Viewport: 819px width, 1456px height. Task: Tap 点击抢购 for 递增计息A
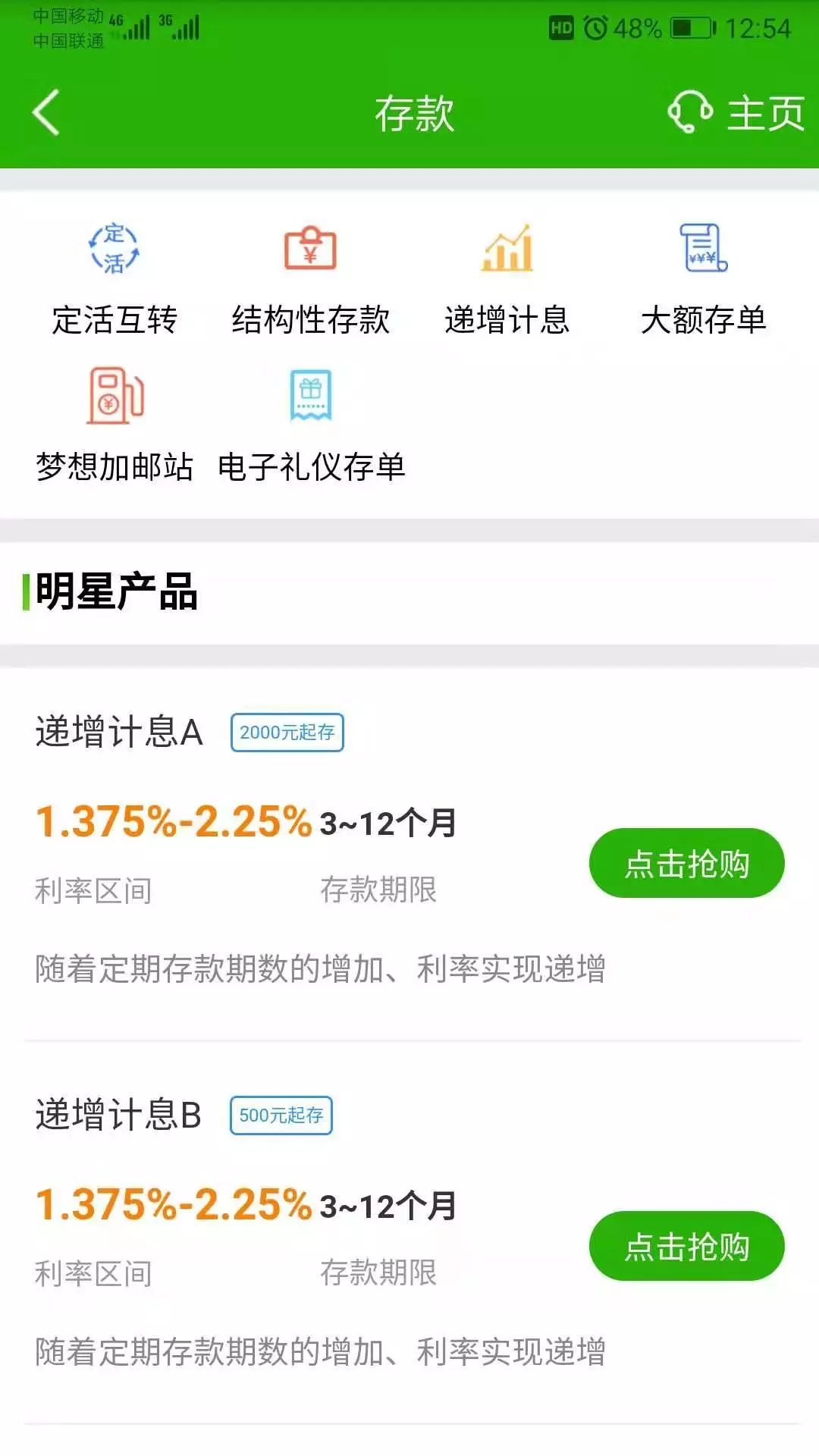(686, 863)
